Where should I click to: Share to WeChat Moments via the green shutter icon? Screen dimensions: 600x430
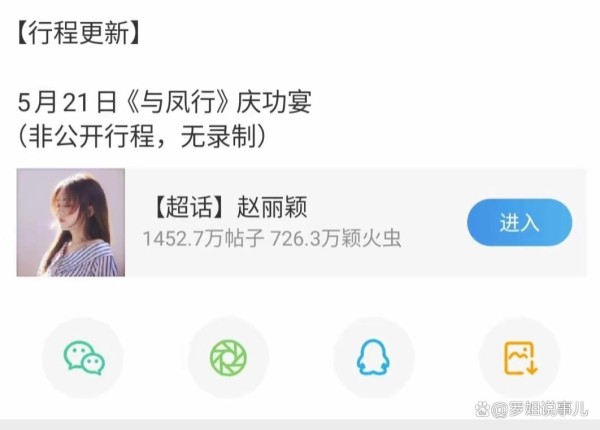[228, 357]
